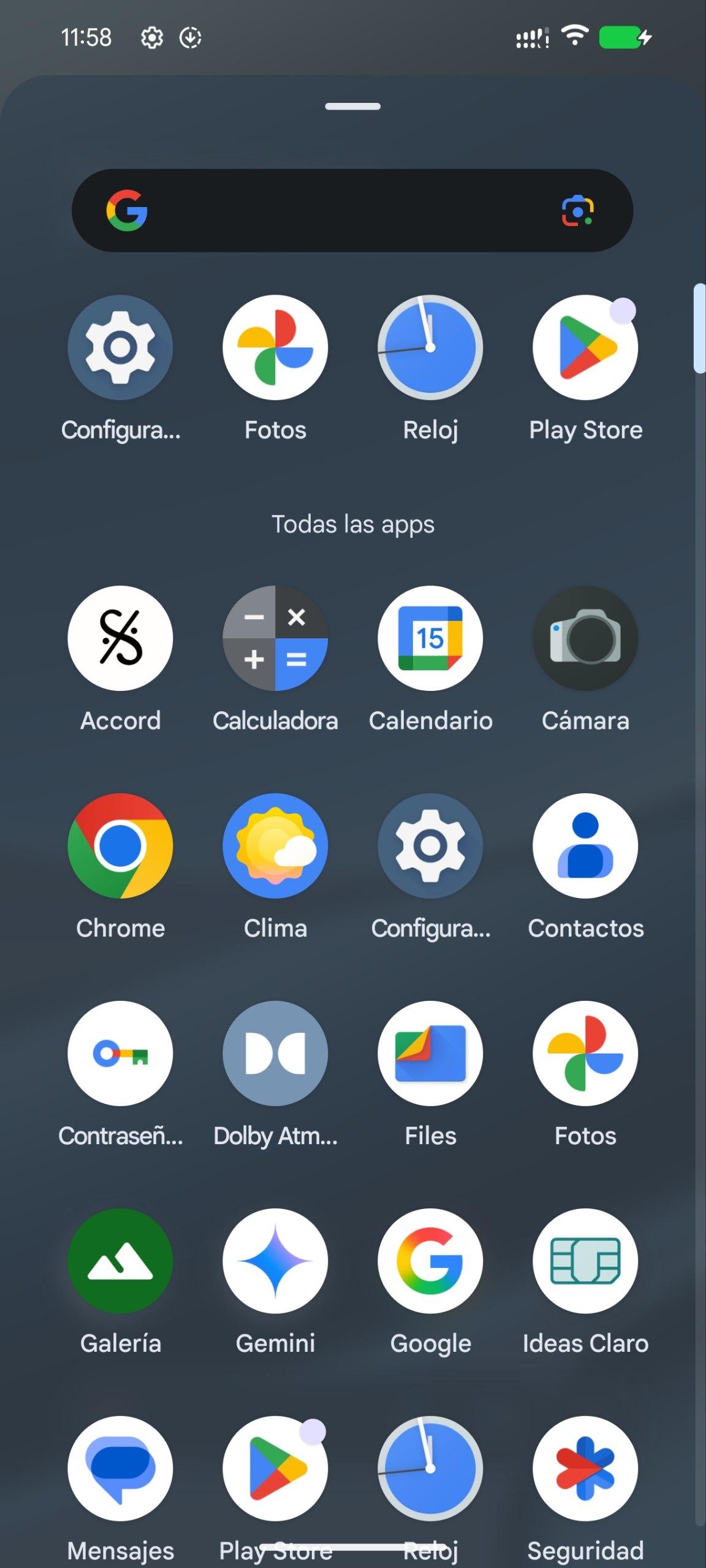706x1568 pixels.
Task: Open Calculadora
Action: [275, 638]
